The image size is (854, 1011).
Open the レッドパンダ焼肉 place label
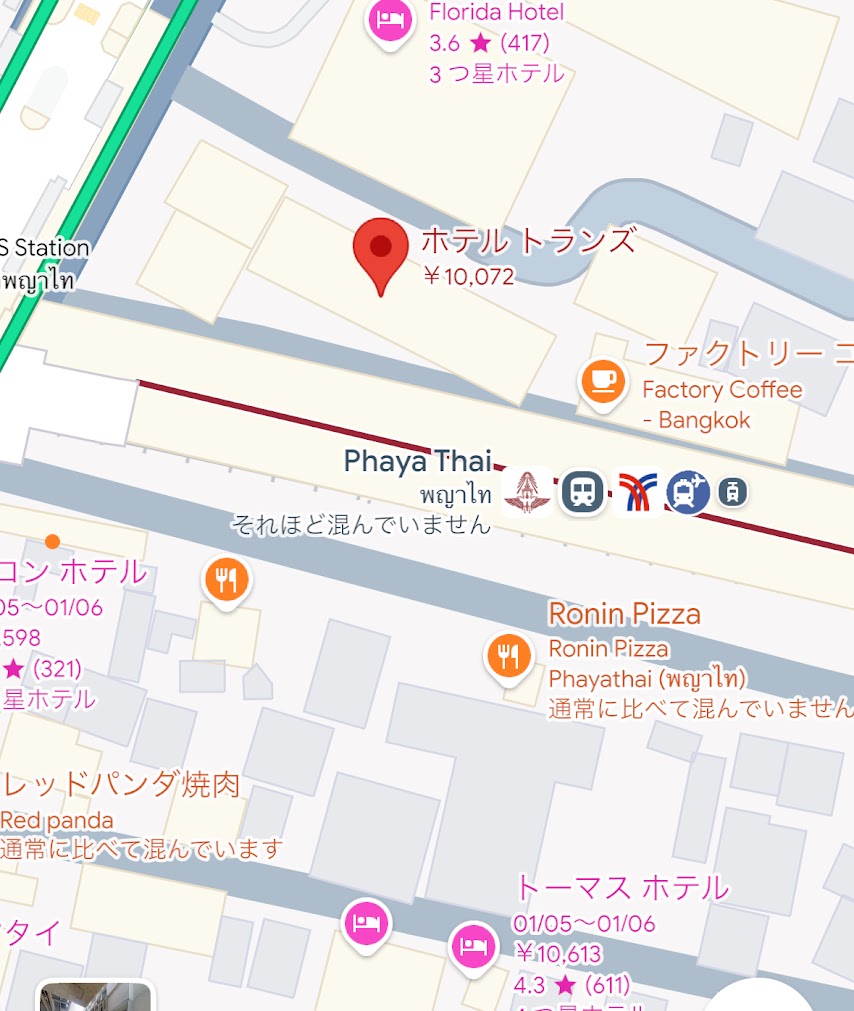point(122,785)
